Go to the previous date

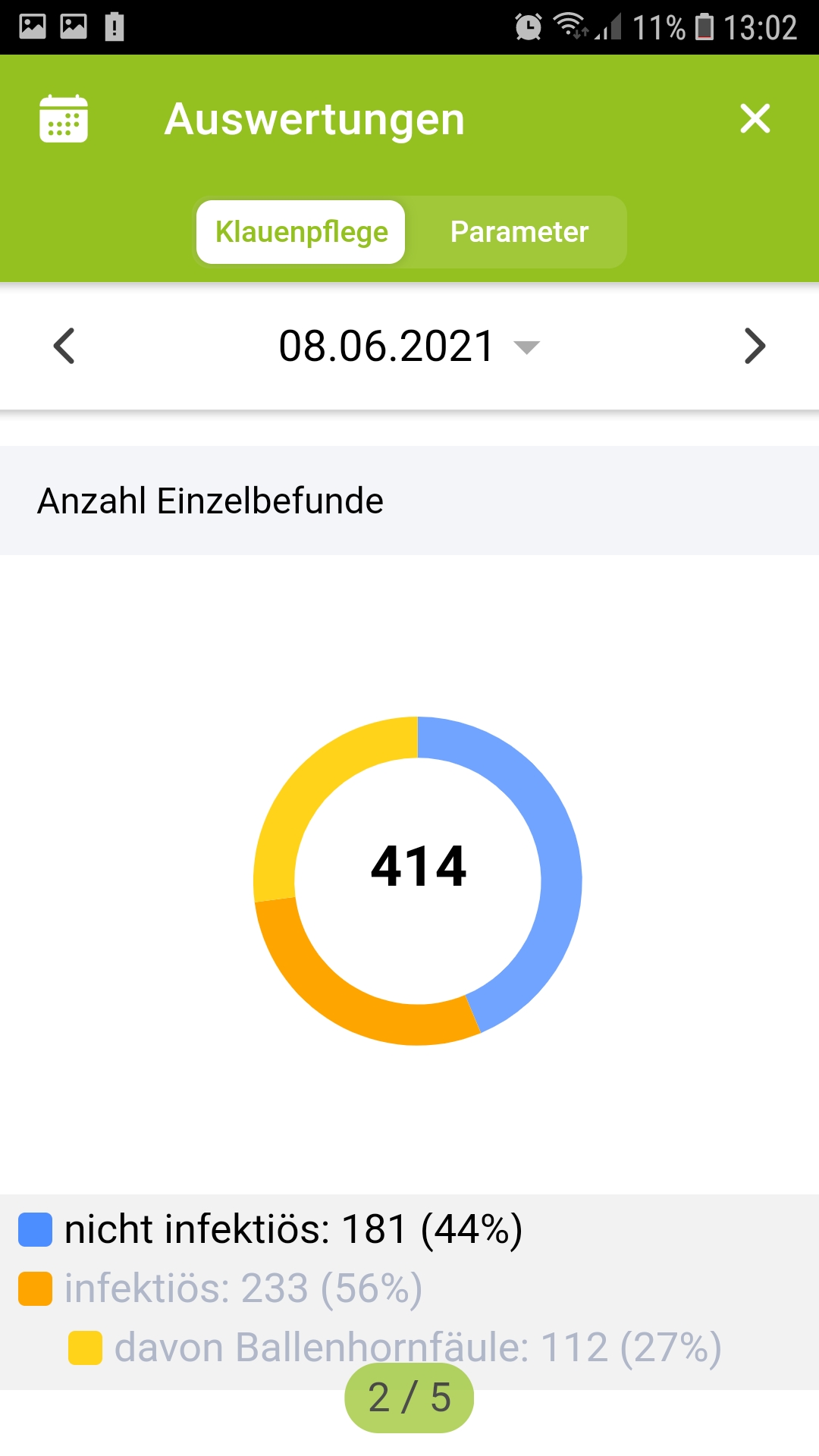pos(65,347)
